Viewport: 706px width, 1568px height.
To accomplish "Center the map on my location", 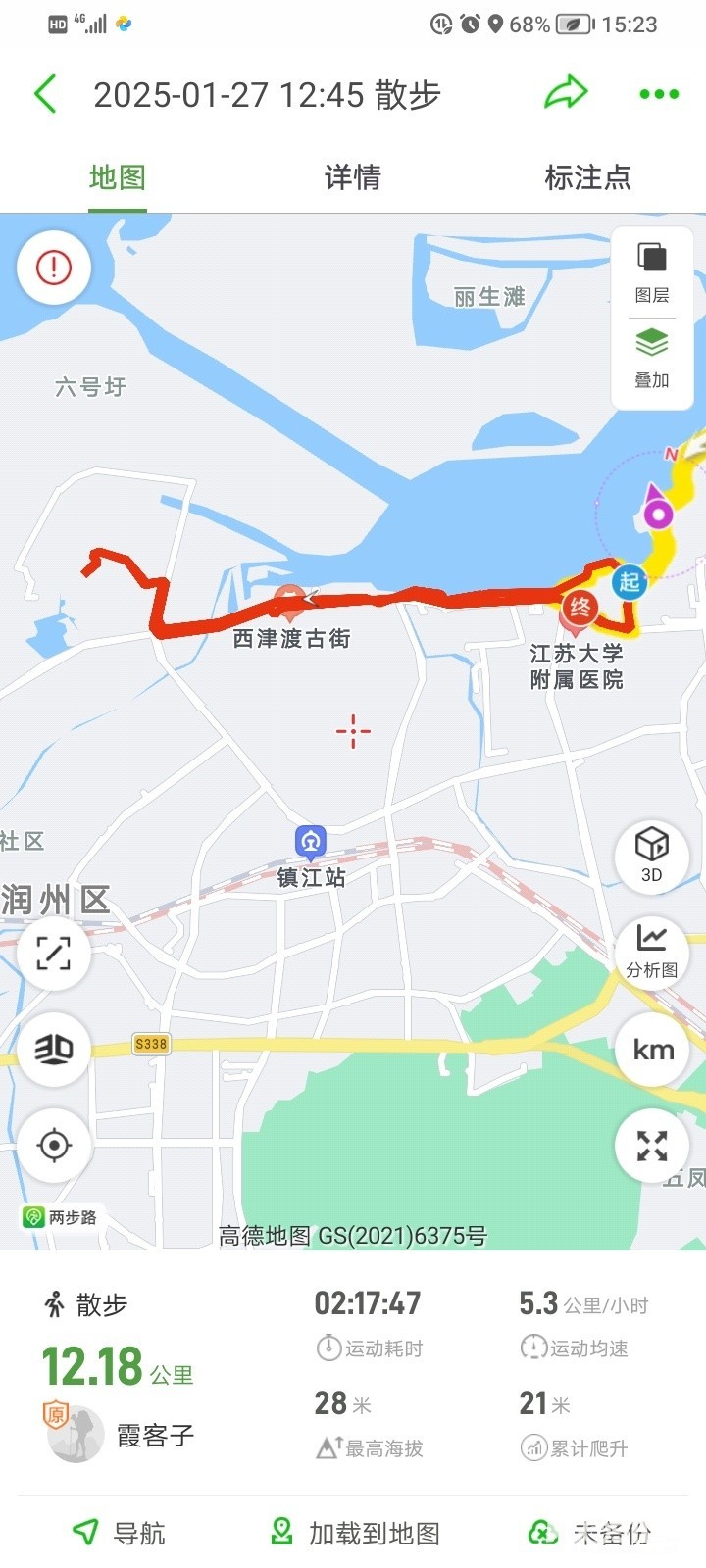I will (x=54, y=1145).
